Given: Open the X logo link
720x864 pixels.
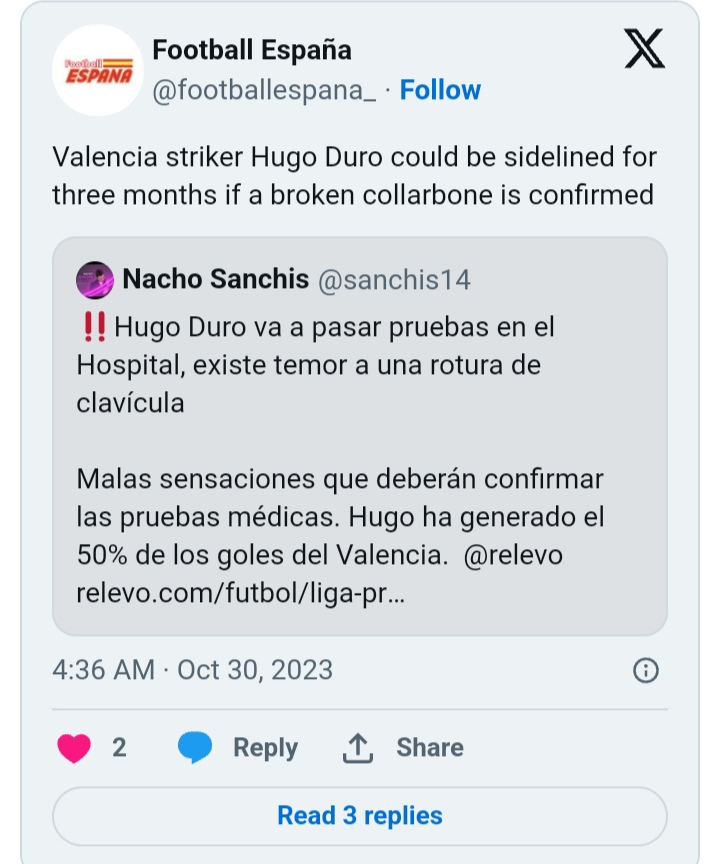Looking at the screenshot, I should (644, 48).
